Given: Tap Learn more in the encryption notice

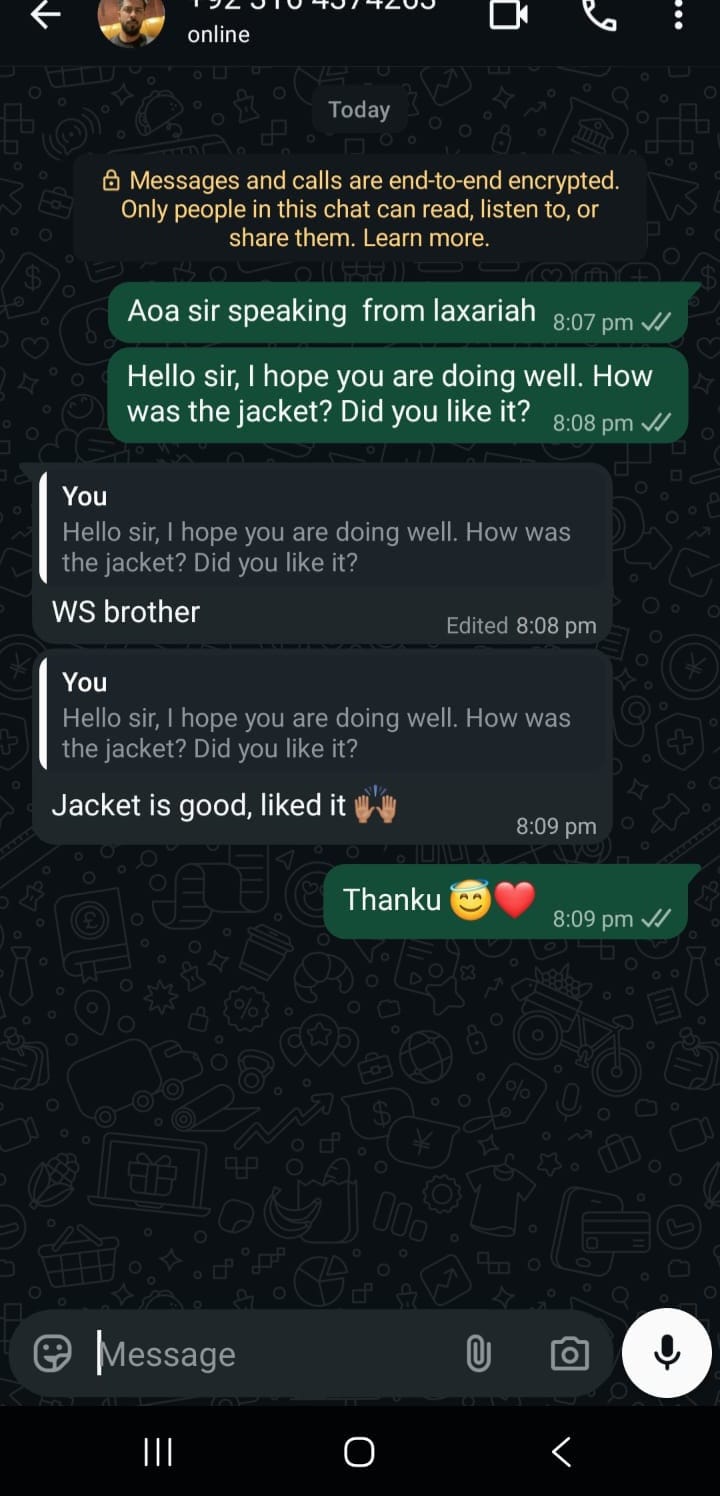Looking at the screenshot, I should (x=426, y=238).
